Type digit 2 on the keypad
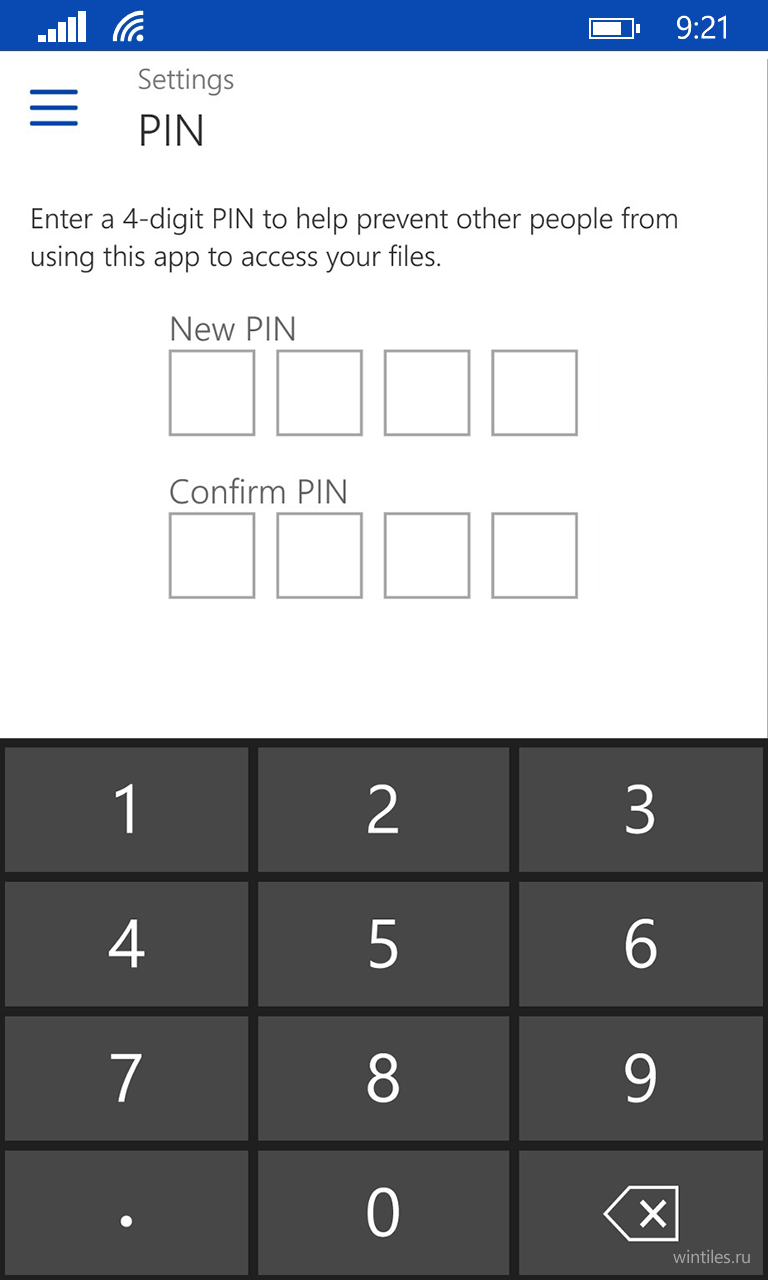 click(x=383, y=809)
